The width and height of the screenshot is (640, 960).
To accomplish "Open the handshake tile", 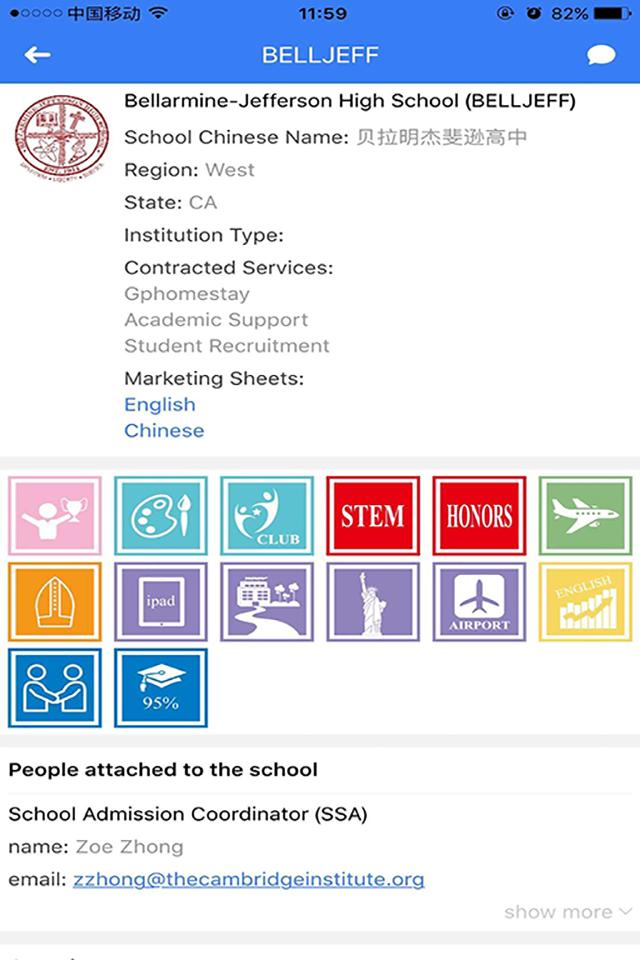I will [55, 688].
